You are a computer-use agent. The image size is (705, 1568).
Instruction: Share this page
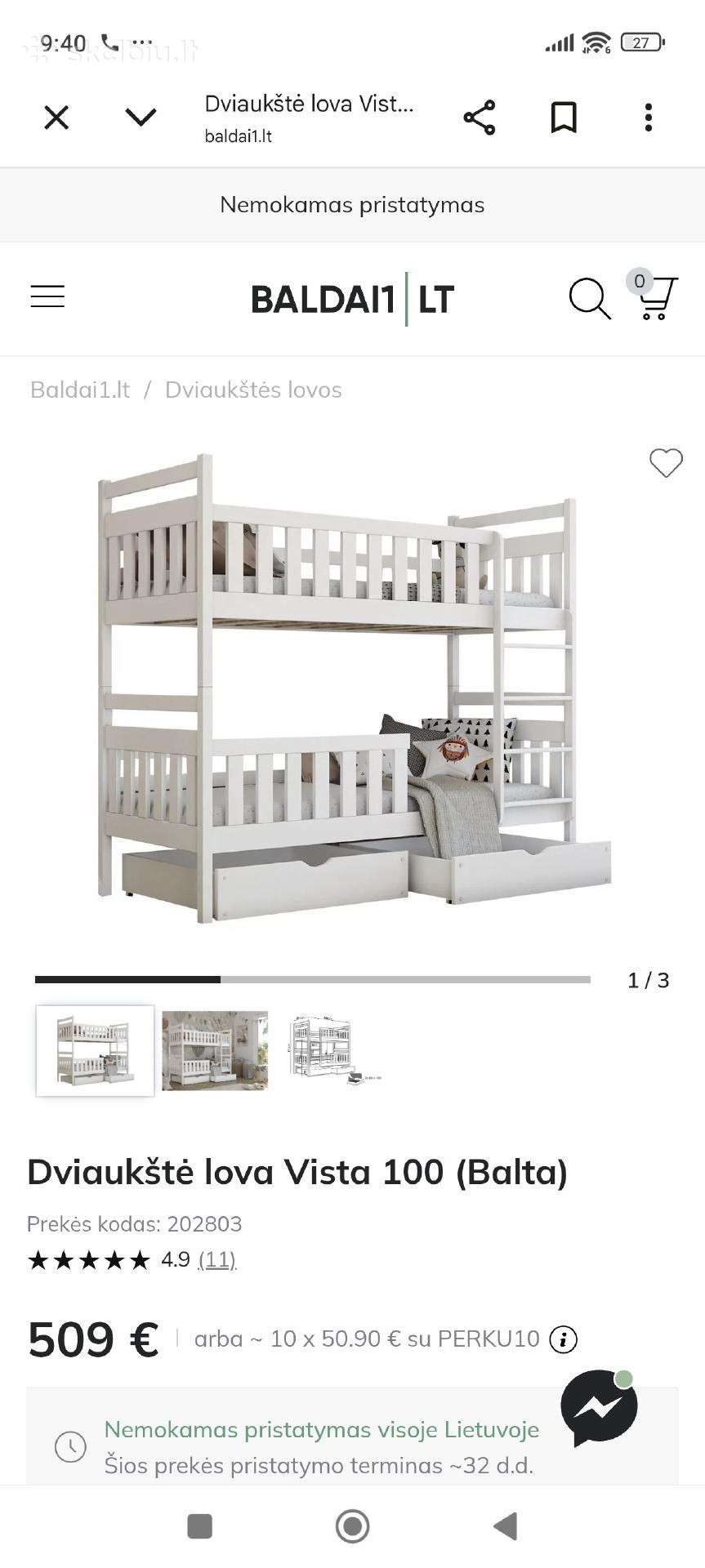(x=480, y=118)
